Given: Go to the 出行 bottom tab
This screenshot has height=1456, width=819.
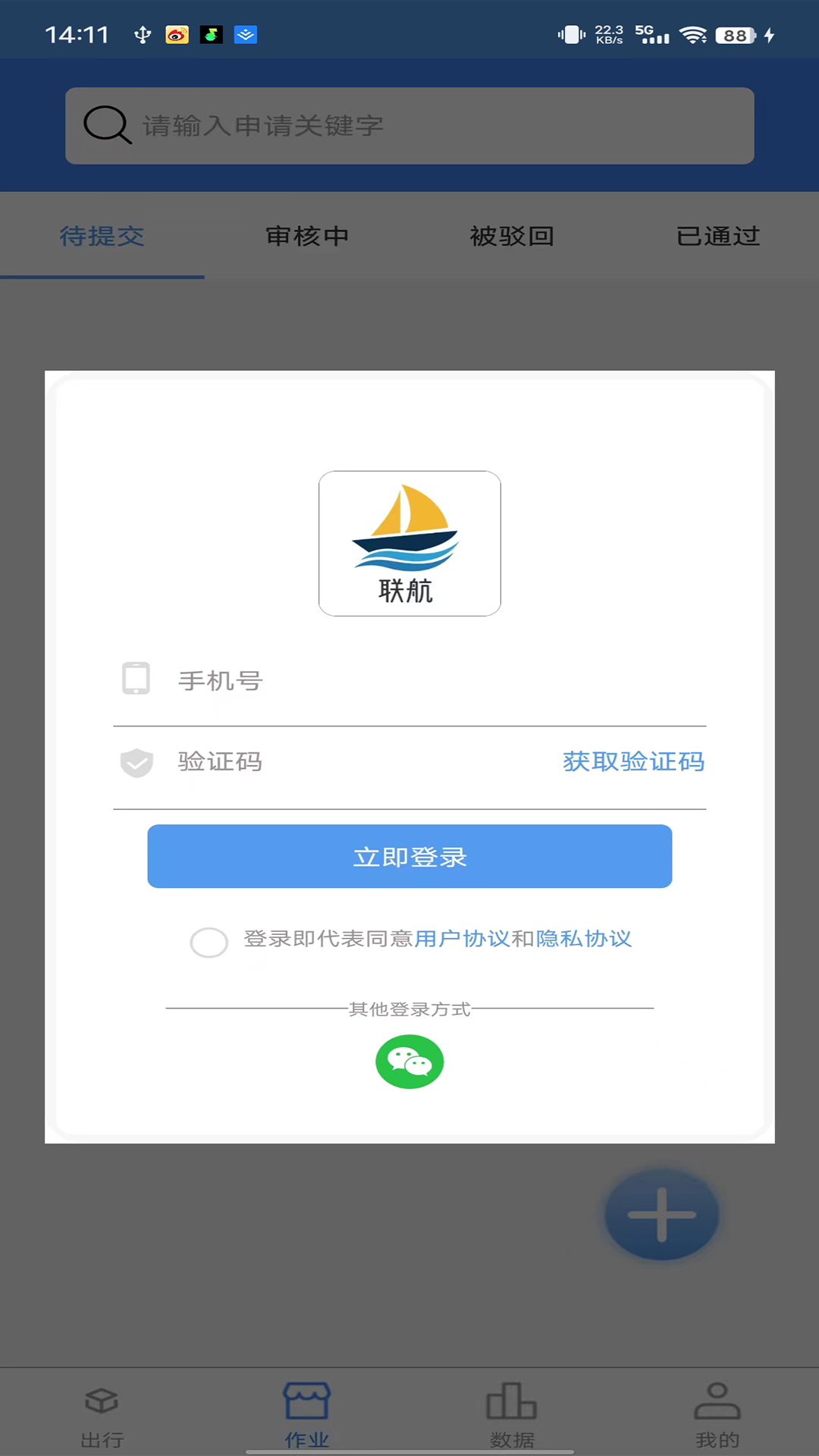Looking at the screenshot, I should (102, 1415).
